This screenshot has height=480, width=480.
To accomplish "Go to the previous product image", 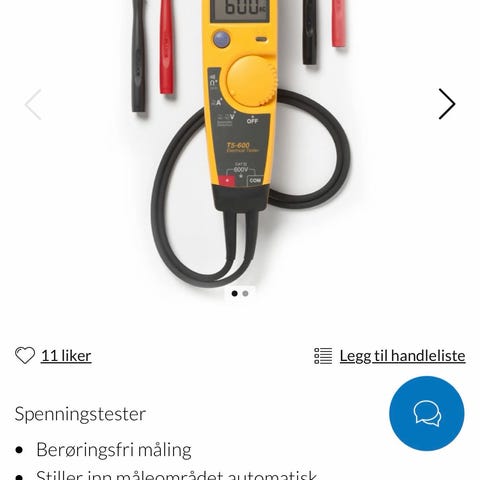I will (33, 104).
